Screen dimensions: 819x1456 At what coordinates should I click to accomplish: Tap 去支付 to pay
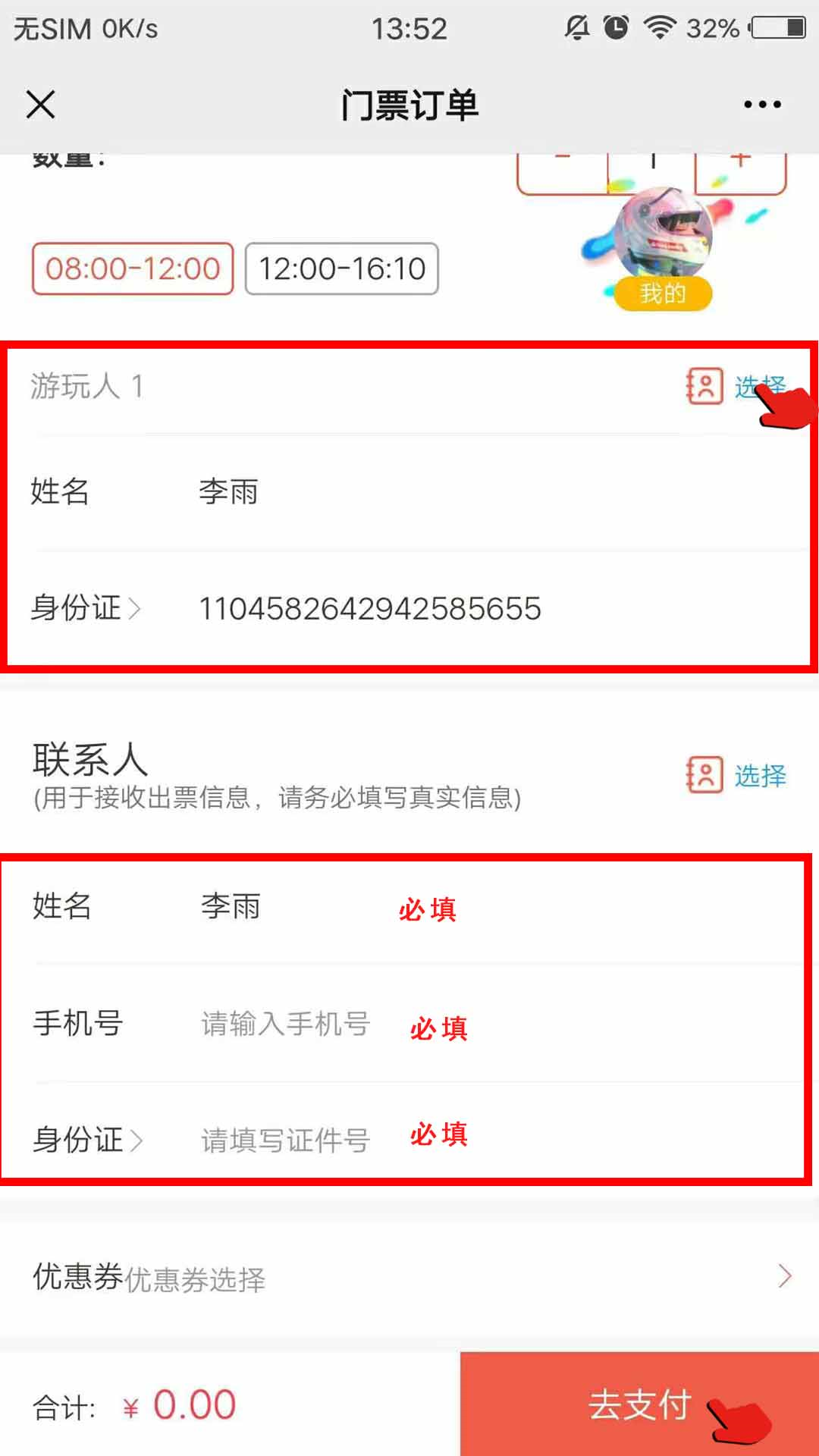(x=640, y=1404)
